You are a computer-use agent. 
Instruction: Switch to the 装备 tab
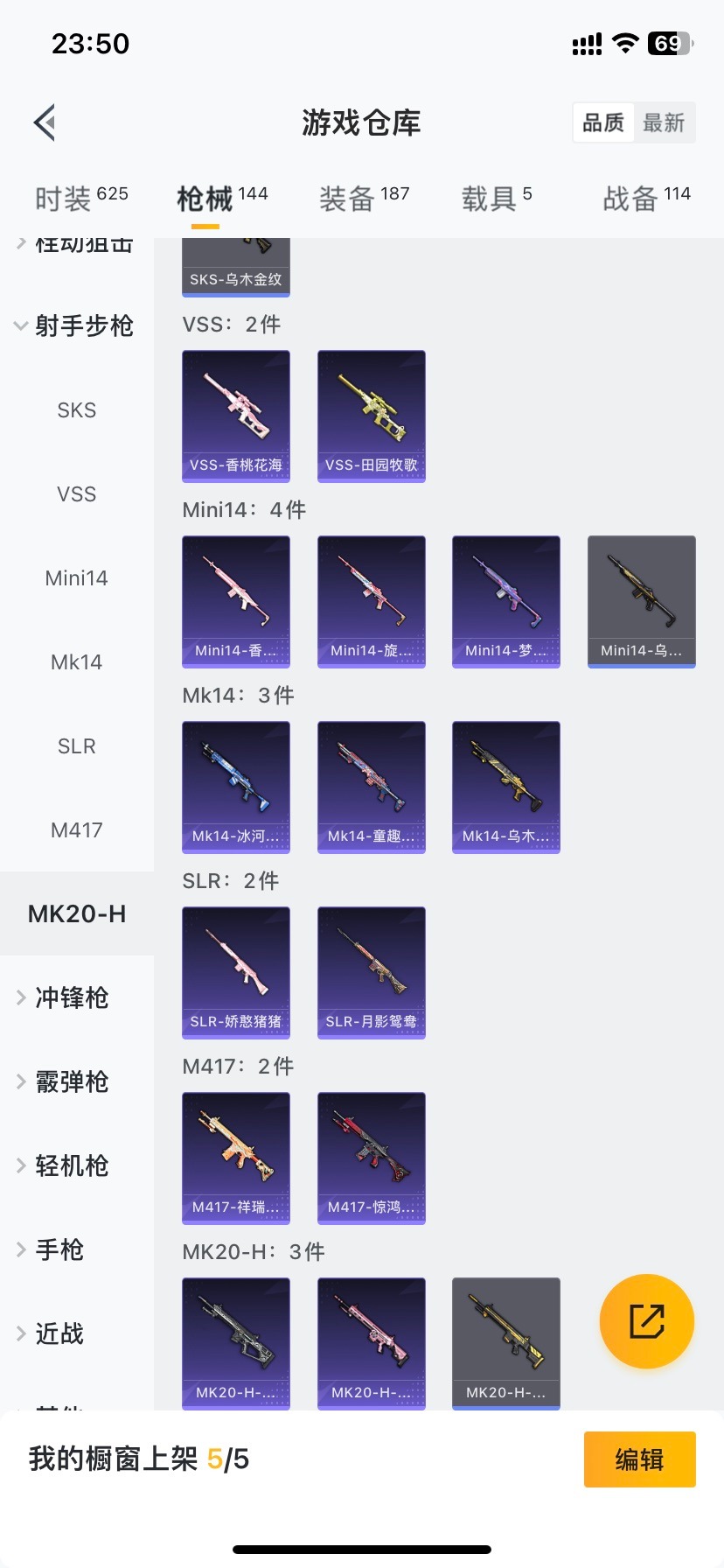(x=364, y=199)
